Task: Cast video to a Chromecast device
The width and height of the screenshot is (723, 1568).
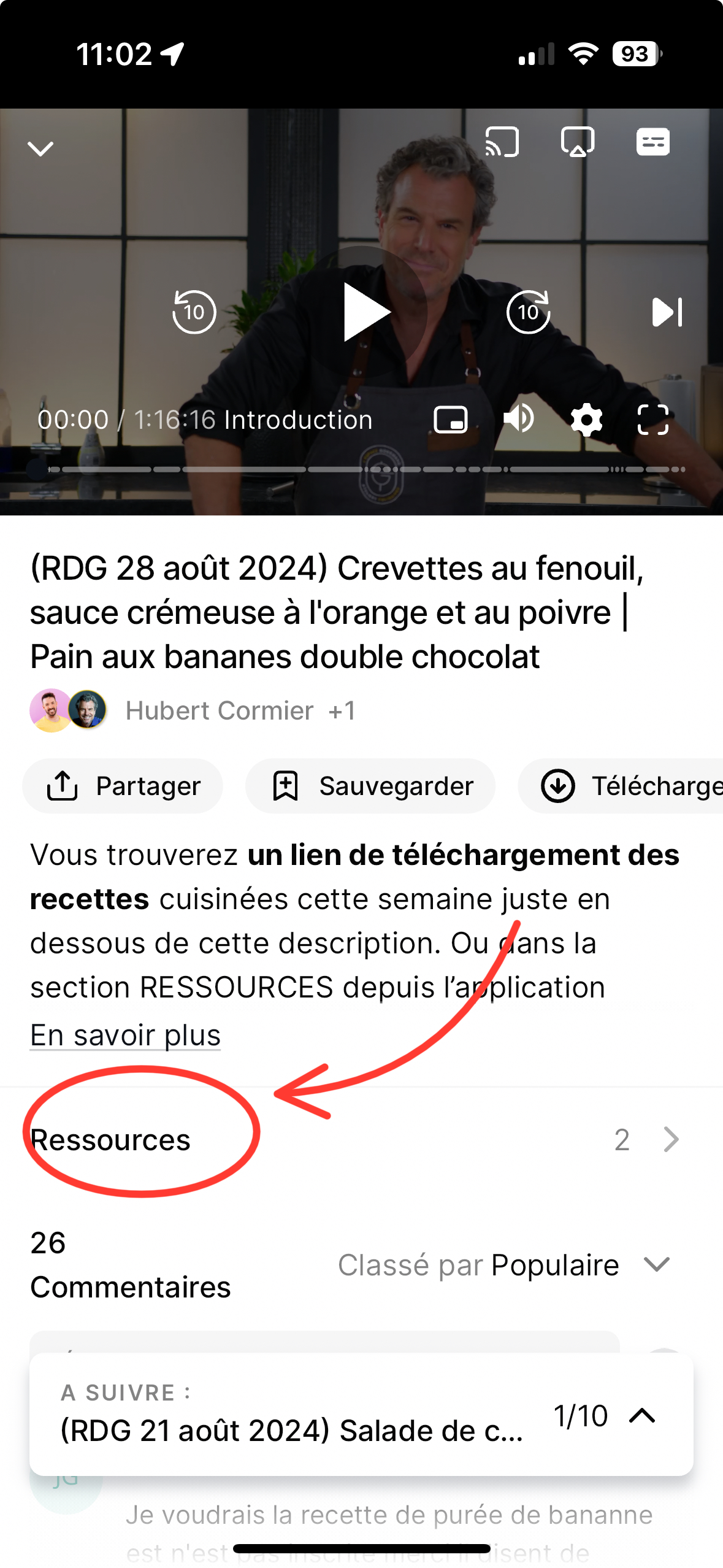Action: tap(502, 142)
